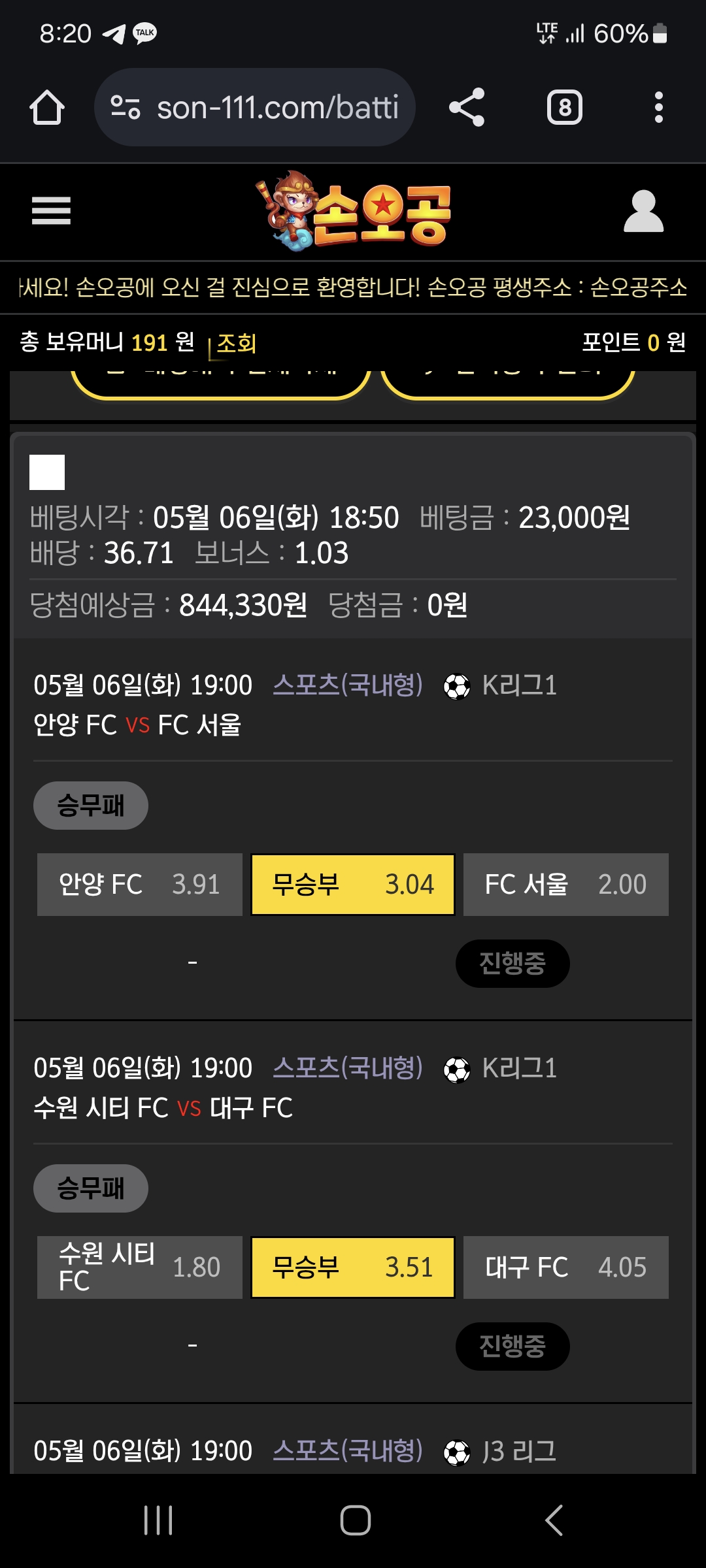Select the FC 서울 2.00 odds
706x1568 pixels.
click(x=566, y=885)
